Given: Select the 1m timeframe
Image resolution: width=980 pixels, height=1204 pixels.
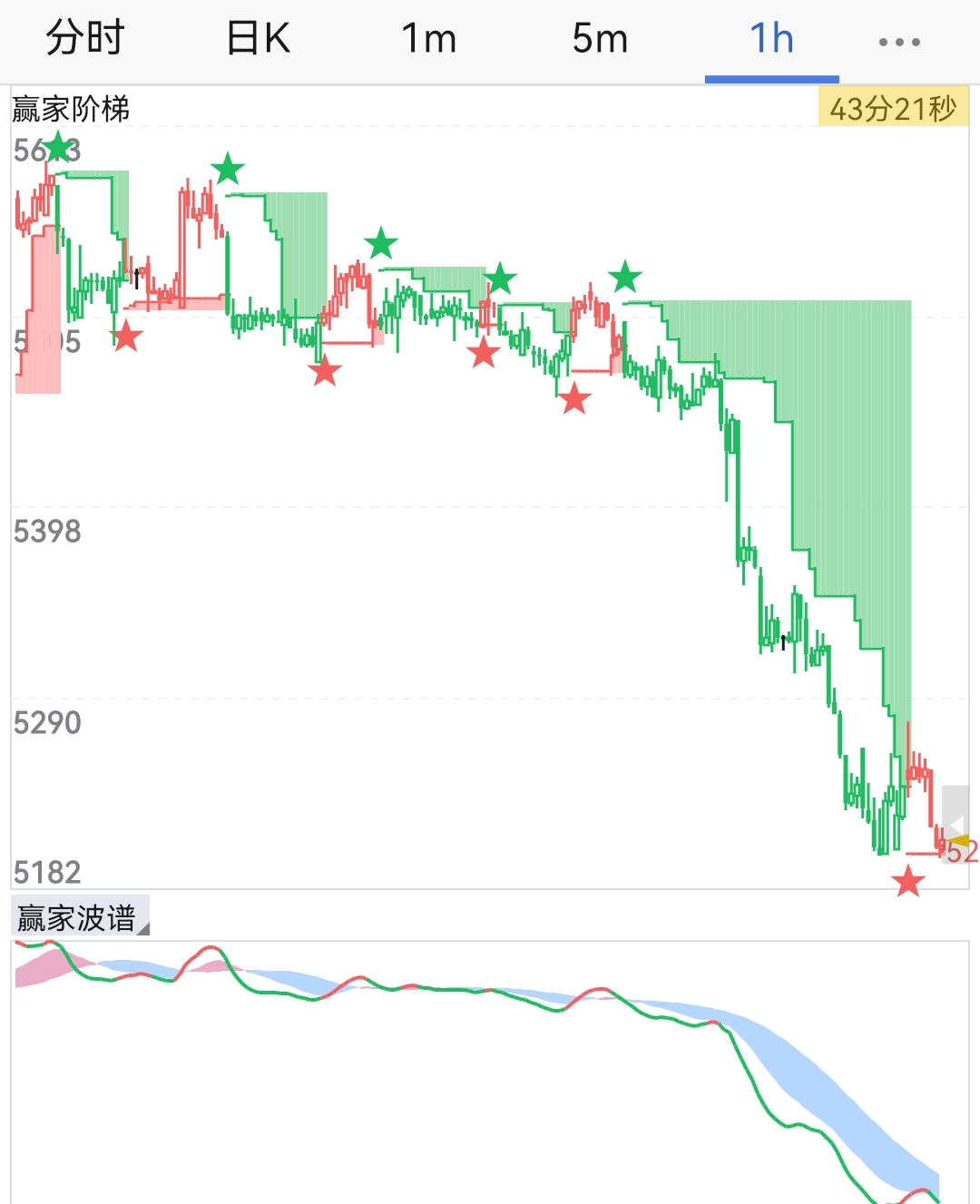Looking at the screenshot, I should click(429, 38).
